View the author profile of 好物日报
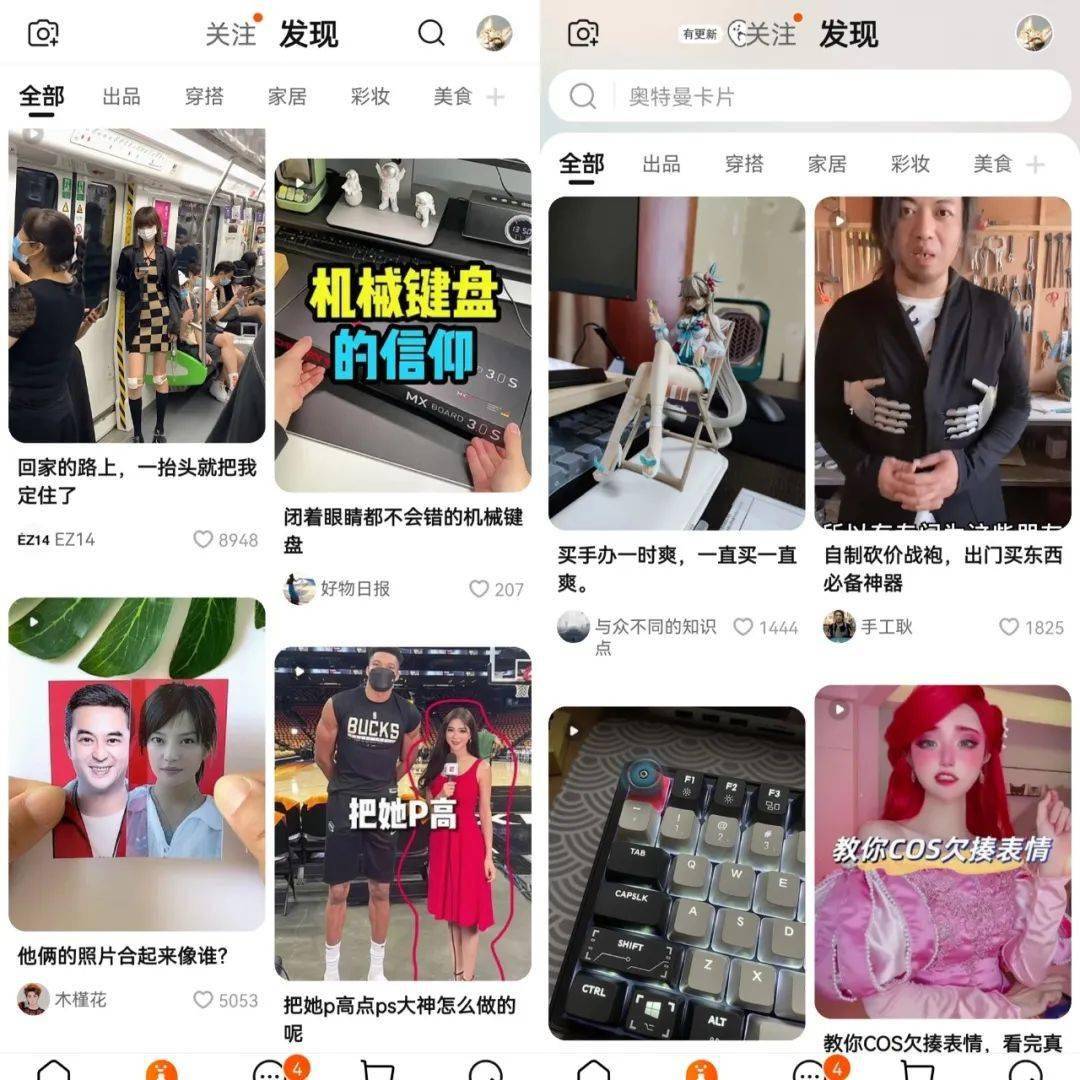 point(300,589)
